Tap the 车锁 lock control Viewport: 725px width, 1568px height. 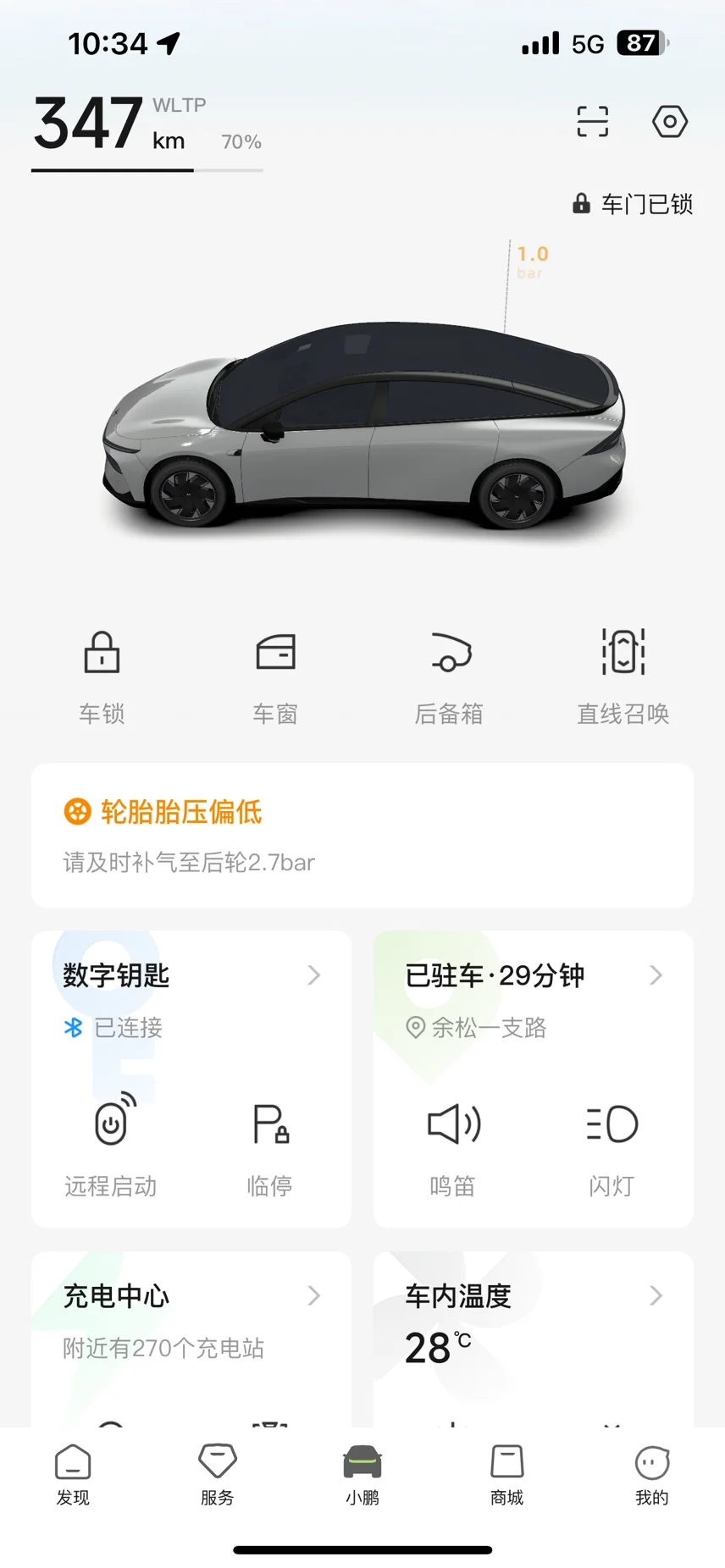pyautogui.click(x=102, y=675)
